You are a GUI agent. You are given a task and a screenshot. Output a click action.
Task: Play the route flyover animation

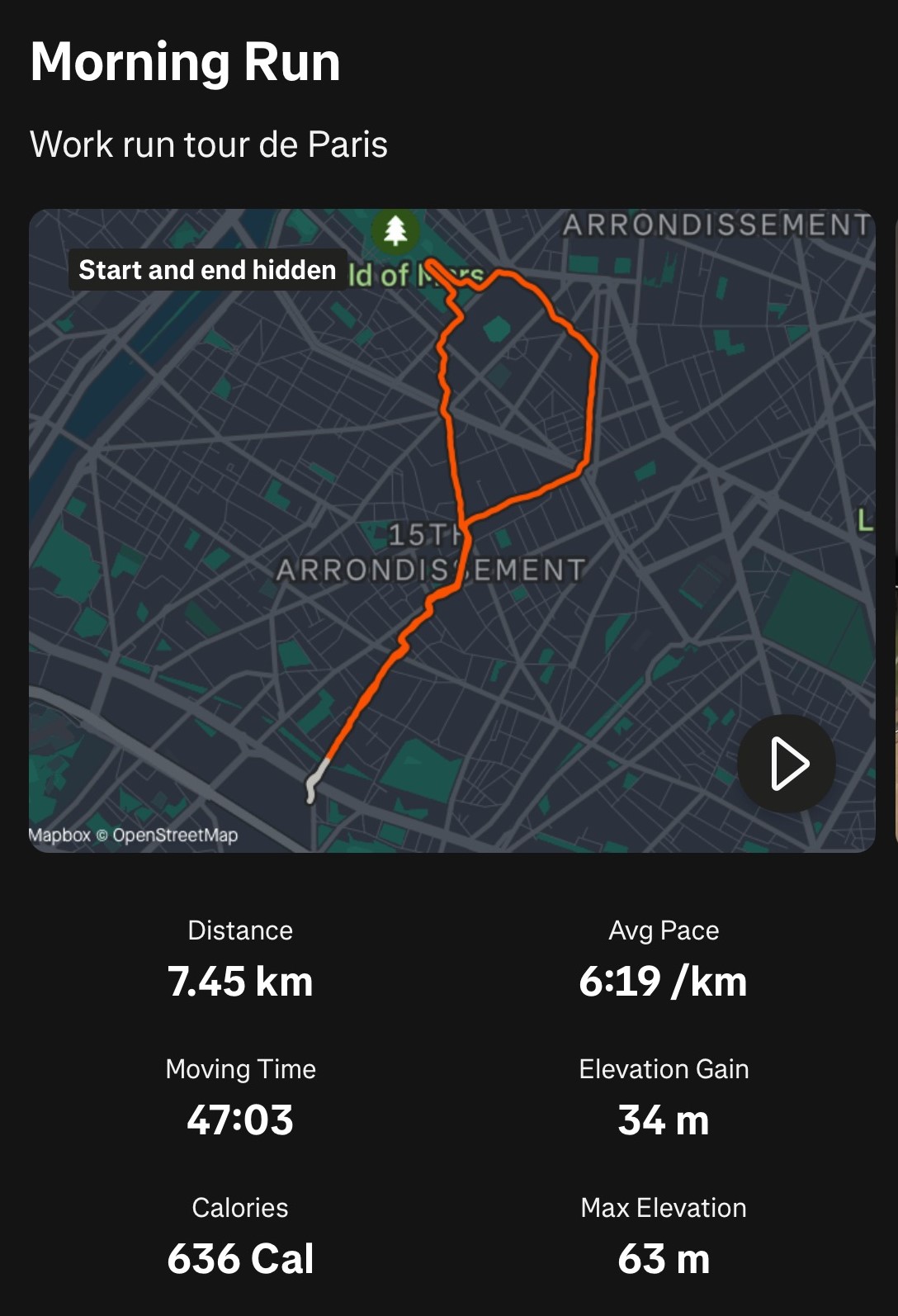coord(787,764)
